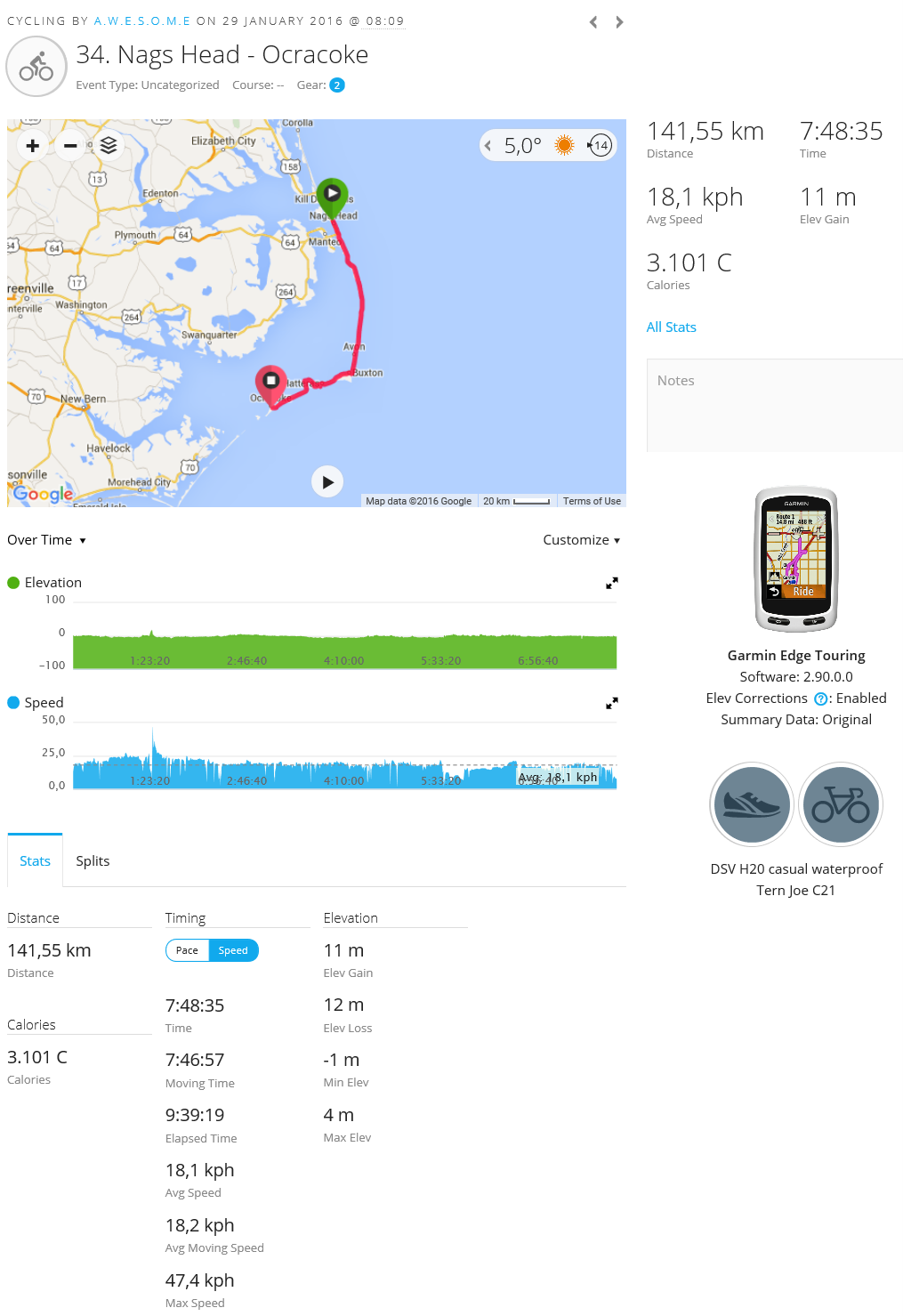The height and width of the screenshot is (1316, 903).
Task: Expand the Elevation chart
Action: 612,583
